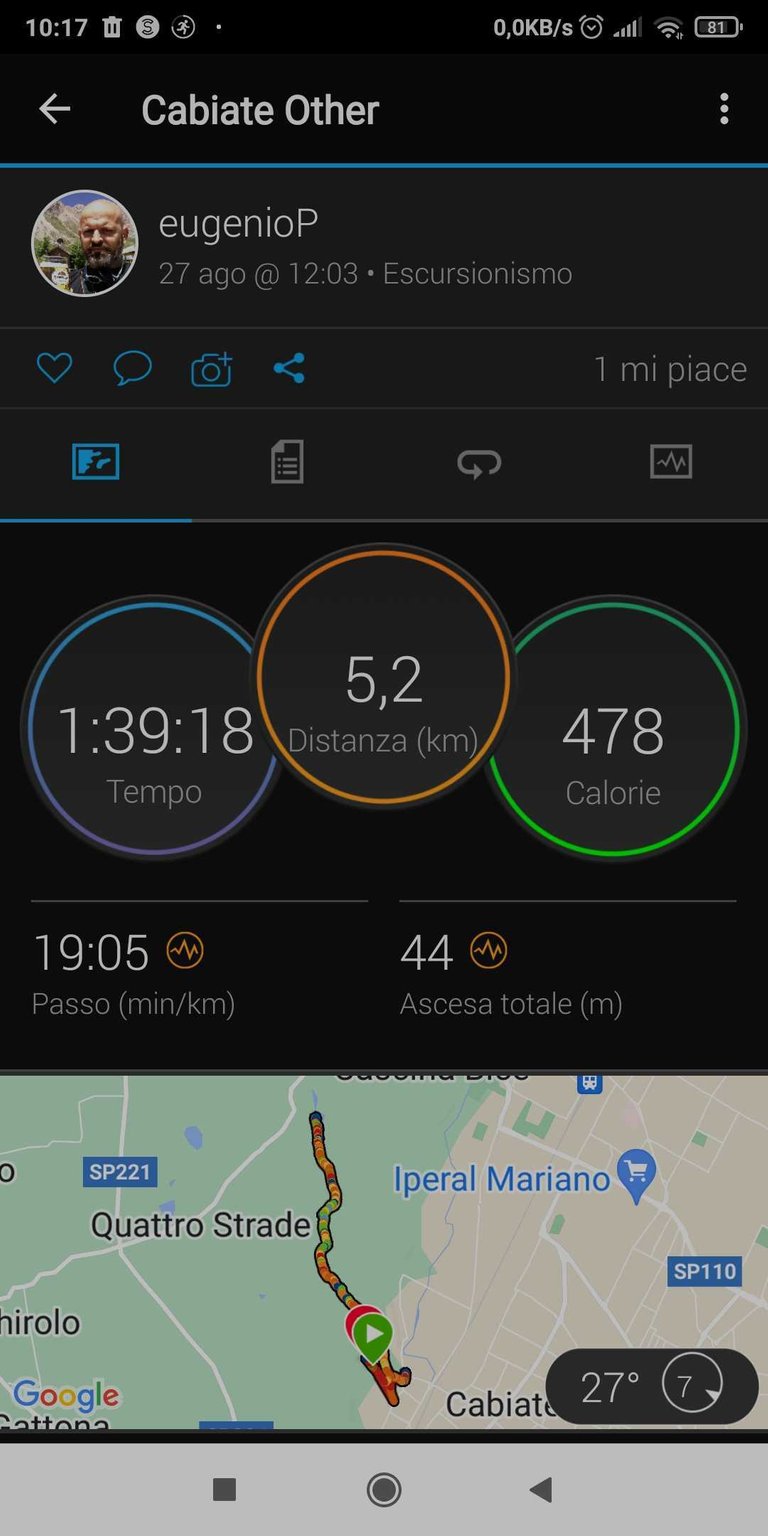Open pace chart icon next to 19:05
768x1536 pixels.
tap(185, 950)
